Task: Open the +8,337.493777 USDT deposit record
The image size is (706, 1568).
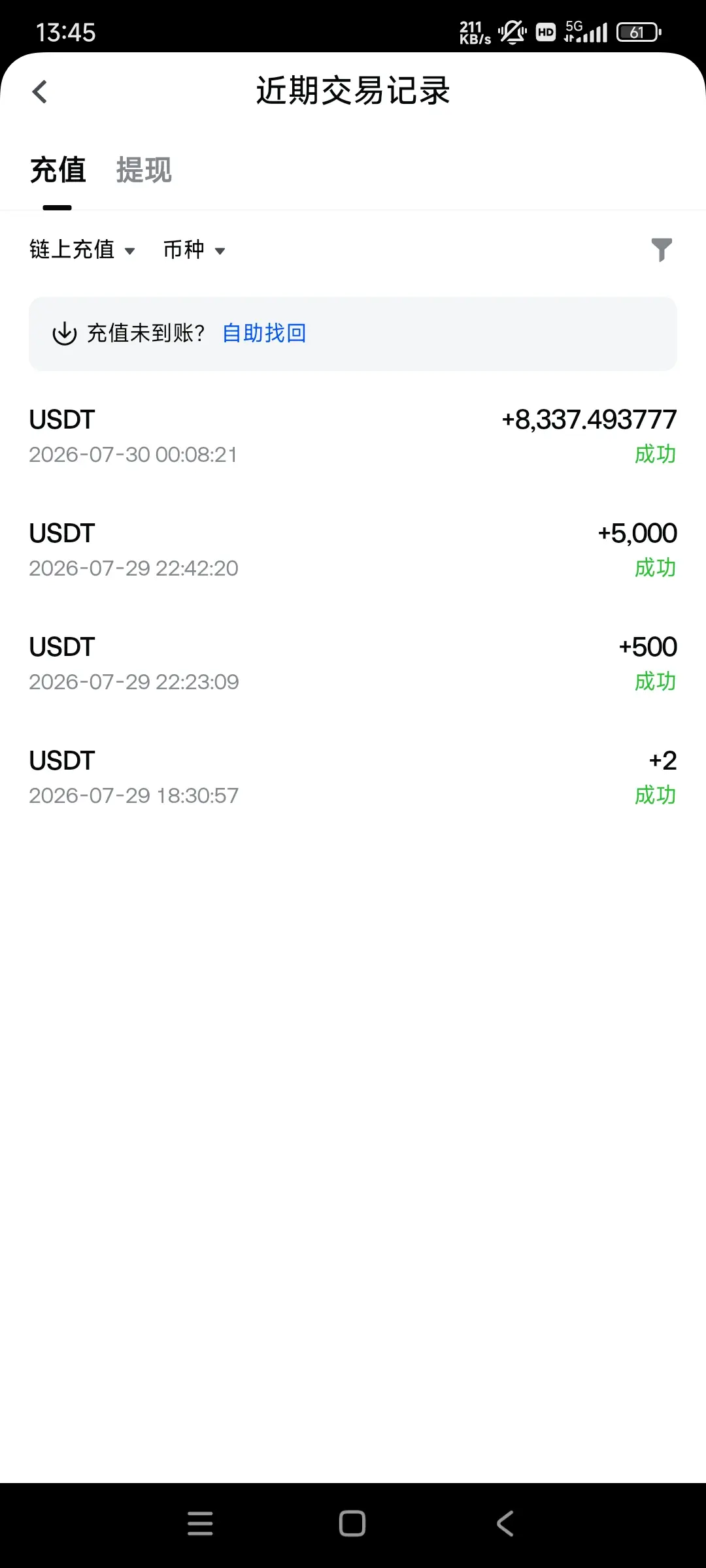Action: tap(353, 436)
